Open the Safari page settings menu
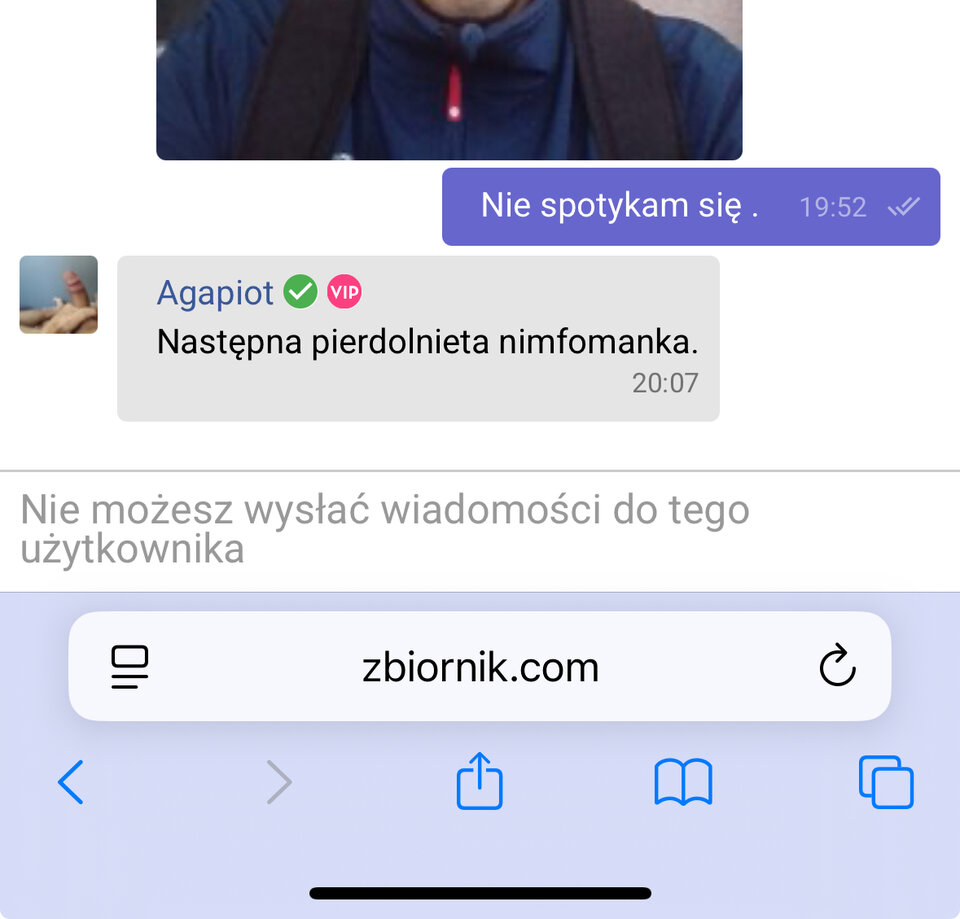The image size is (960, 919). point(129,667)
